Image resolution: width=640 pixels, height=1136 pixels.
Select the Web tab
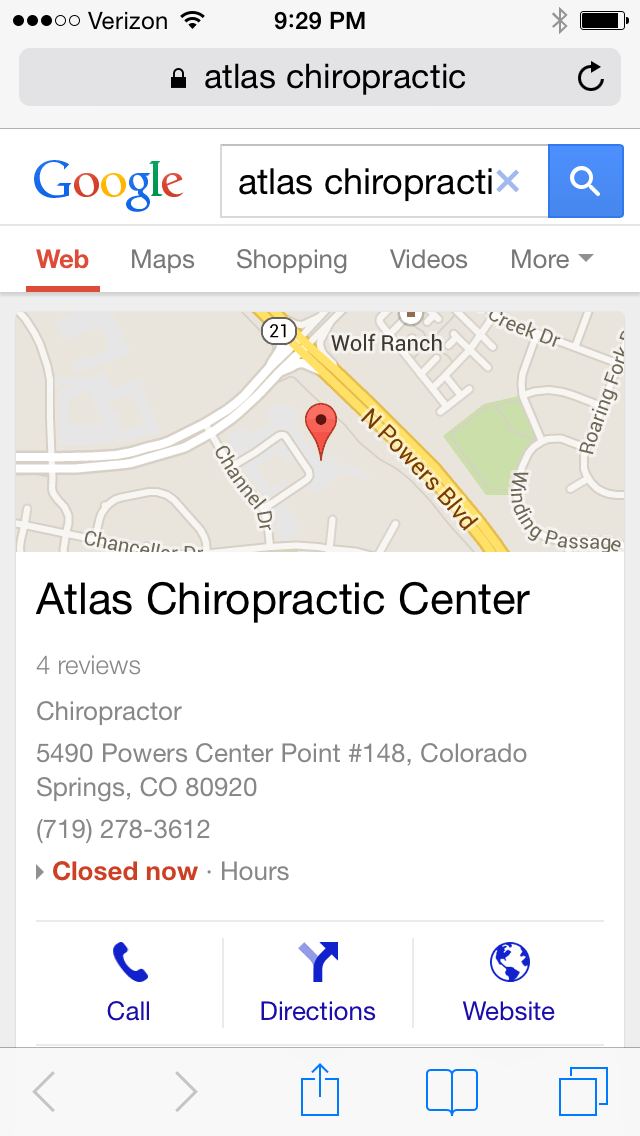(62, 259)
